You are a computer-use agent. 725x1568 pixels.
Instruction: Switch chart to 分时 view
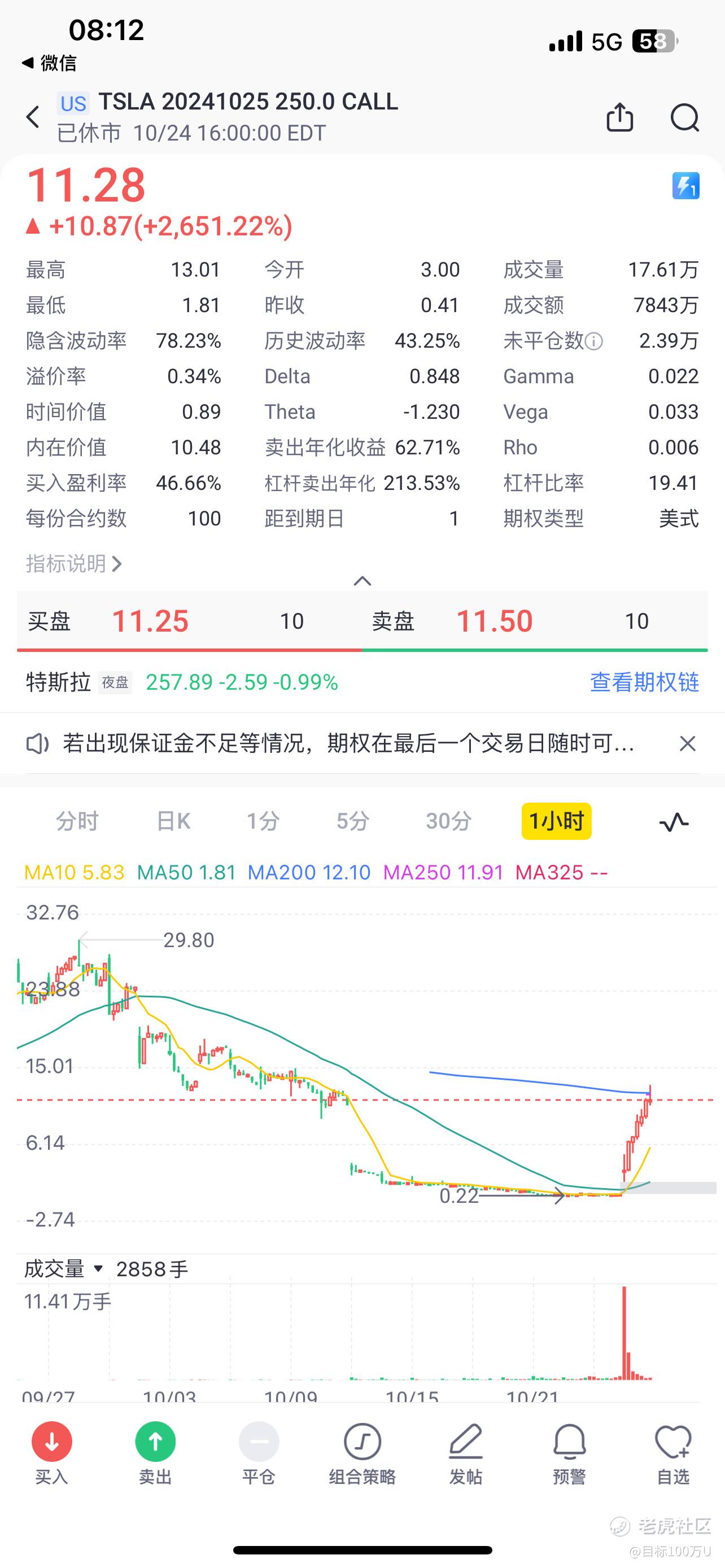coord(77,821)
